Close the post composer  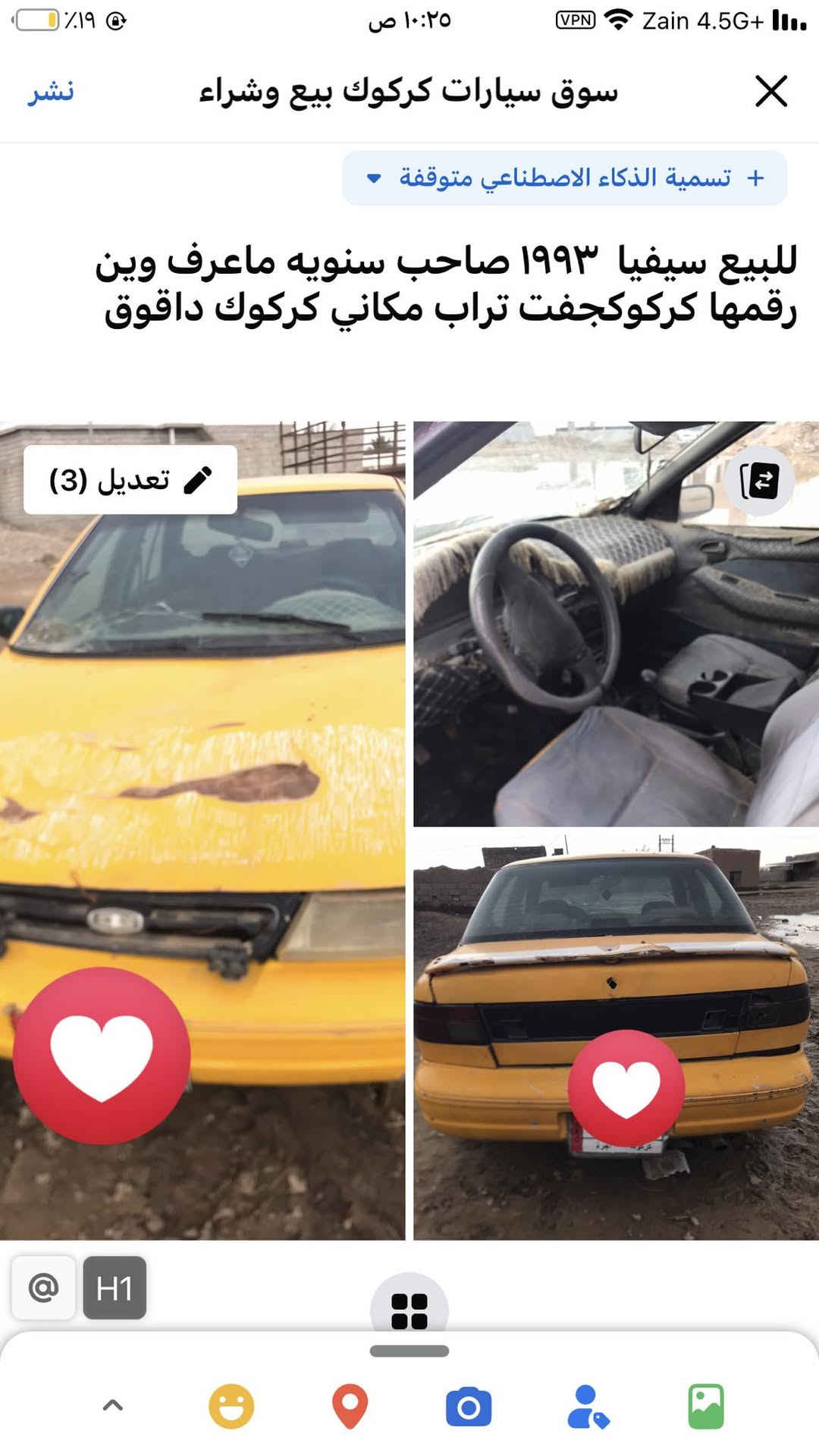click(x=771, y=92)
